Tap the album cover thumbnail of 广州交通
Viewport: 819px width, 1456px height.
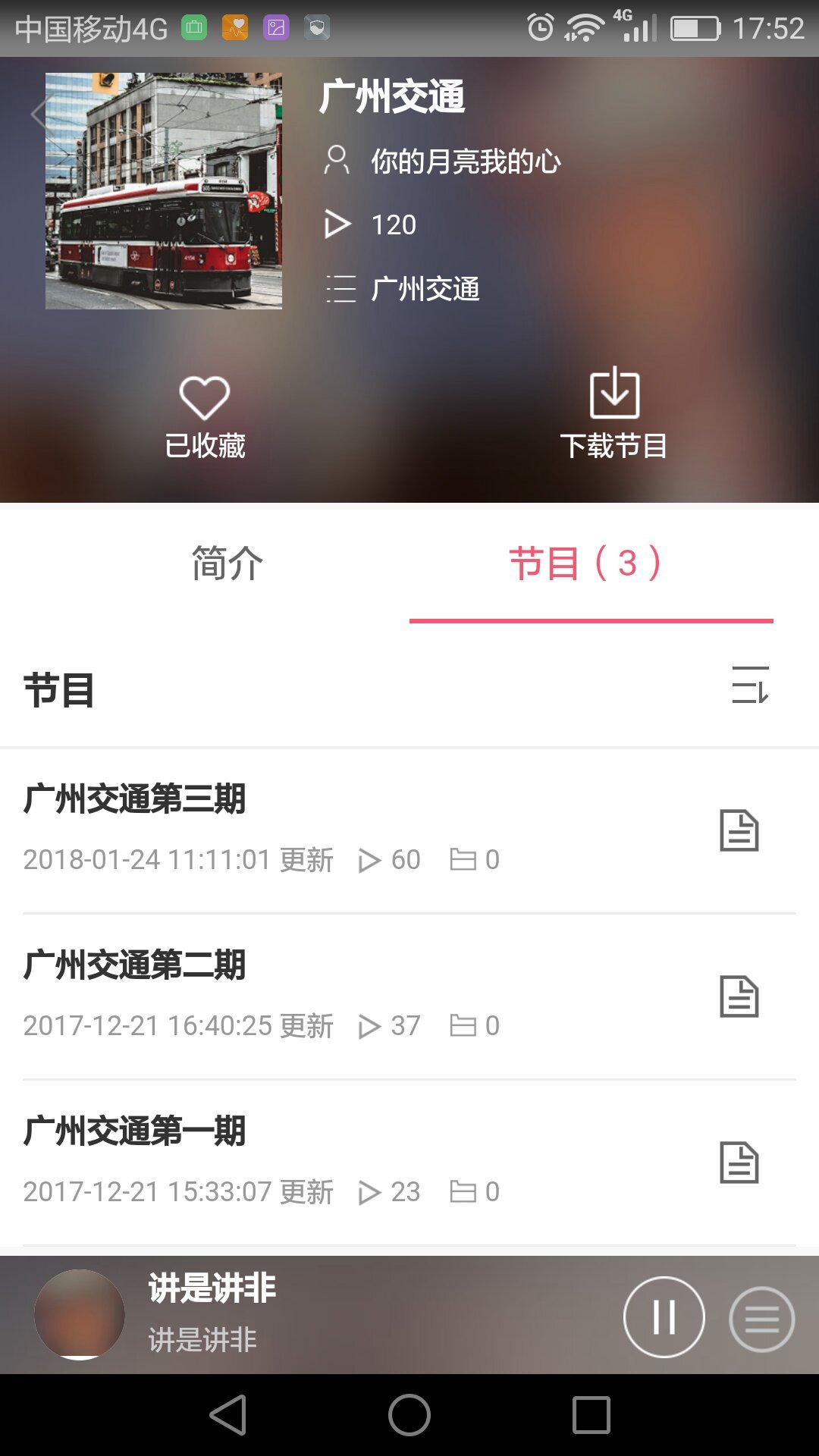[x=163, y=190]
